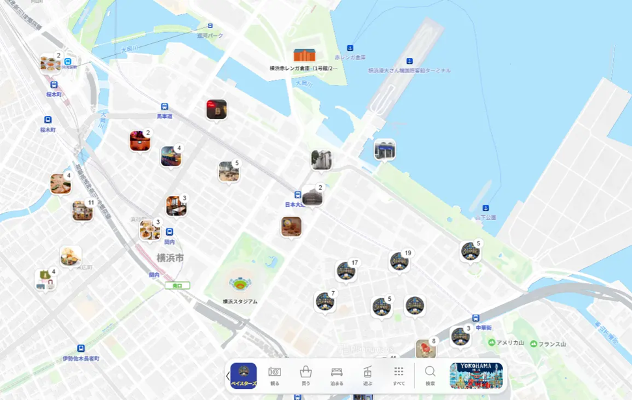
Task: Select the 泊まる (stay) category
Action: pyautogui.click(x=337, y=375)
